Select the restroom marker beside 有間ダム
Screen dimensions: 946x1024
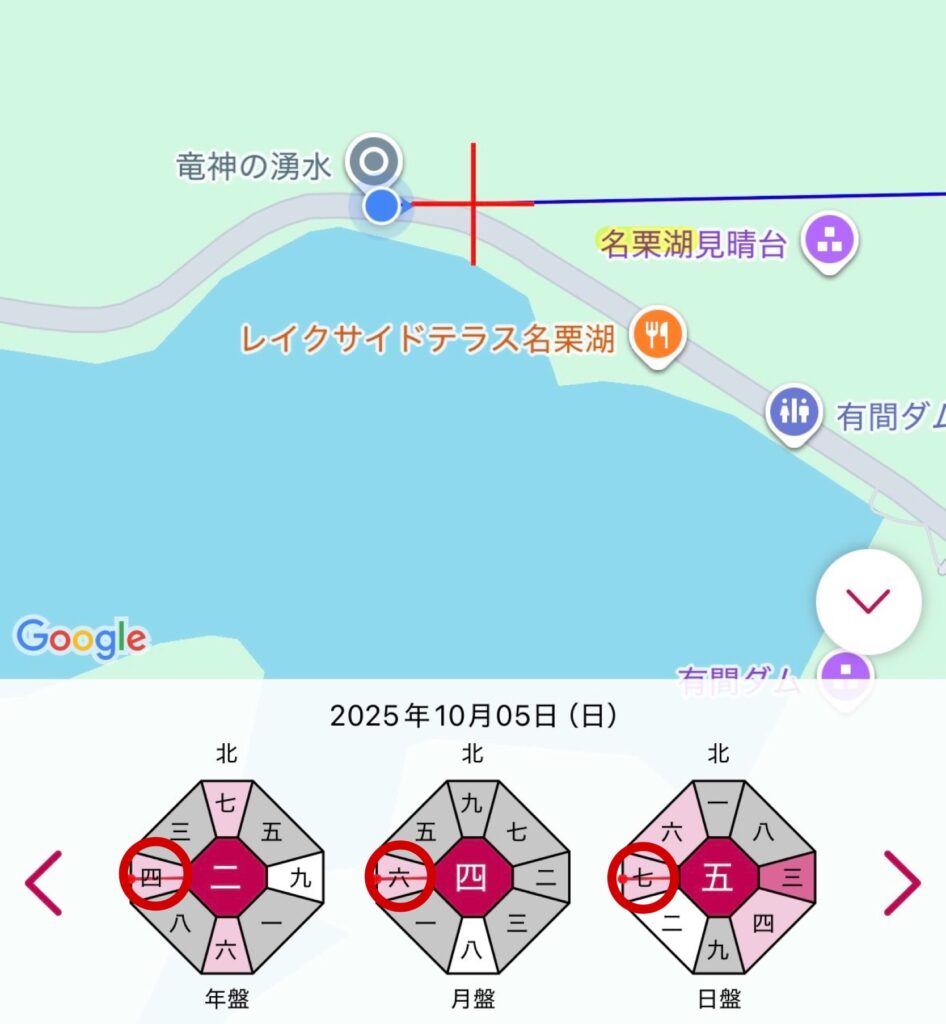tap(794, 411)
